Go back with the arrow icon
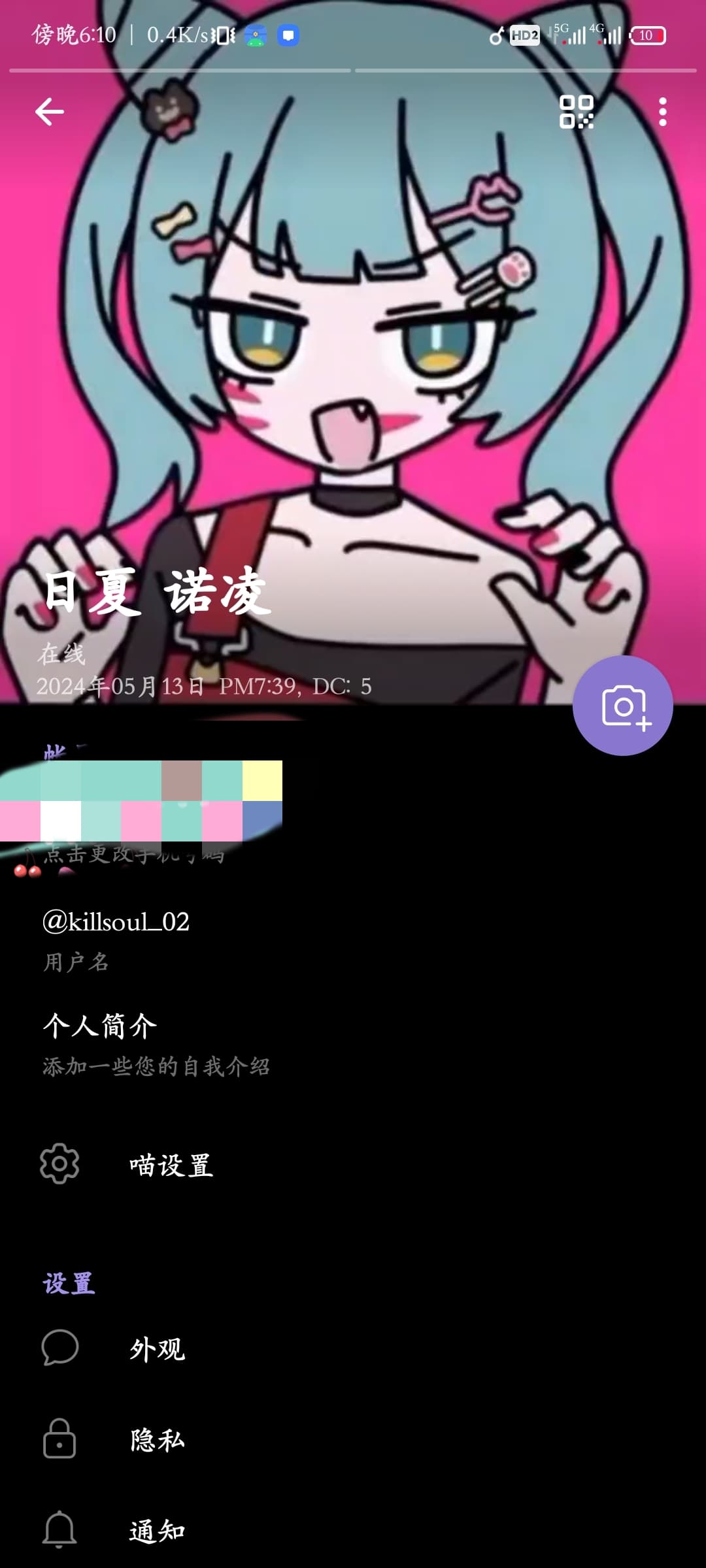Viewport: 706px width, 1568px height. (50, 112)
